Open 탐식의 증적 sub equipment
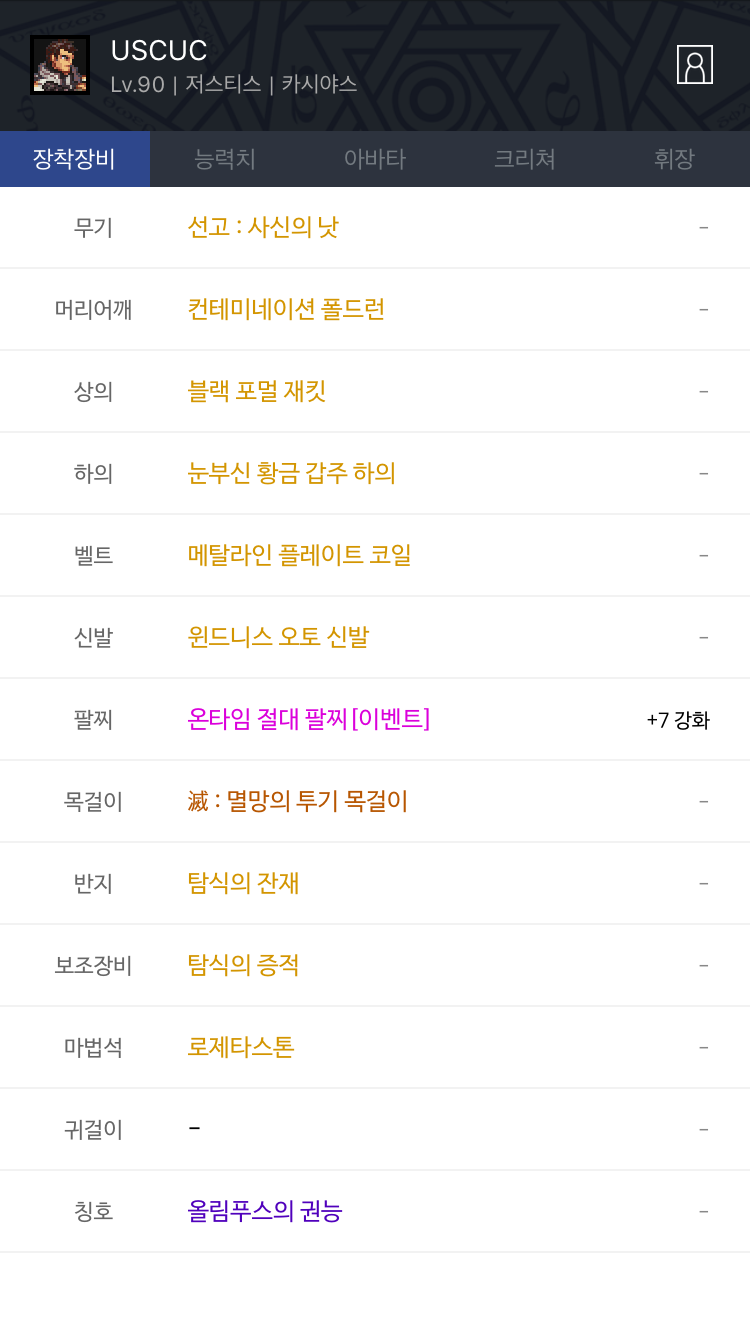This screenshot has height=1334, width=750. 243,965
